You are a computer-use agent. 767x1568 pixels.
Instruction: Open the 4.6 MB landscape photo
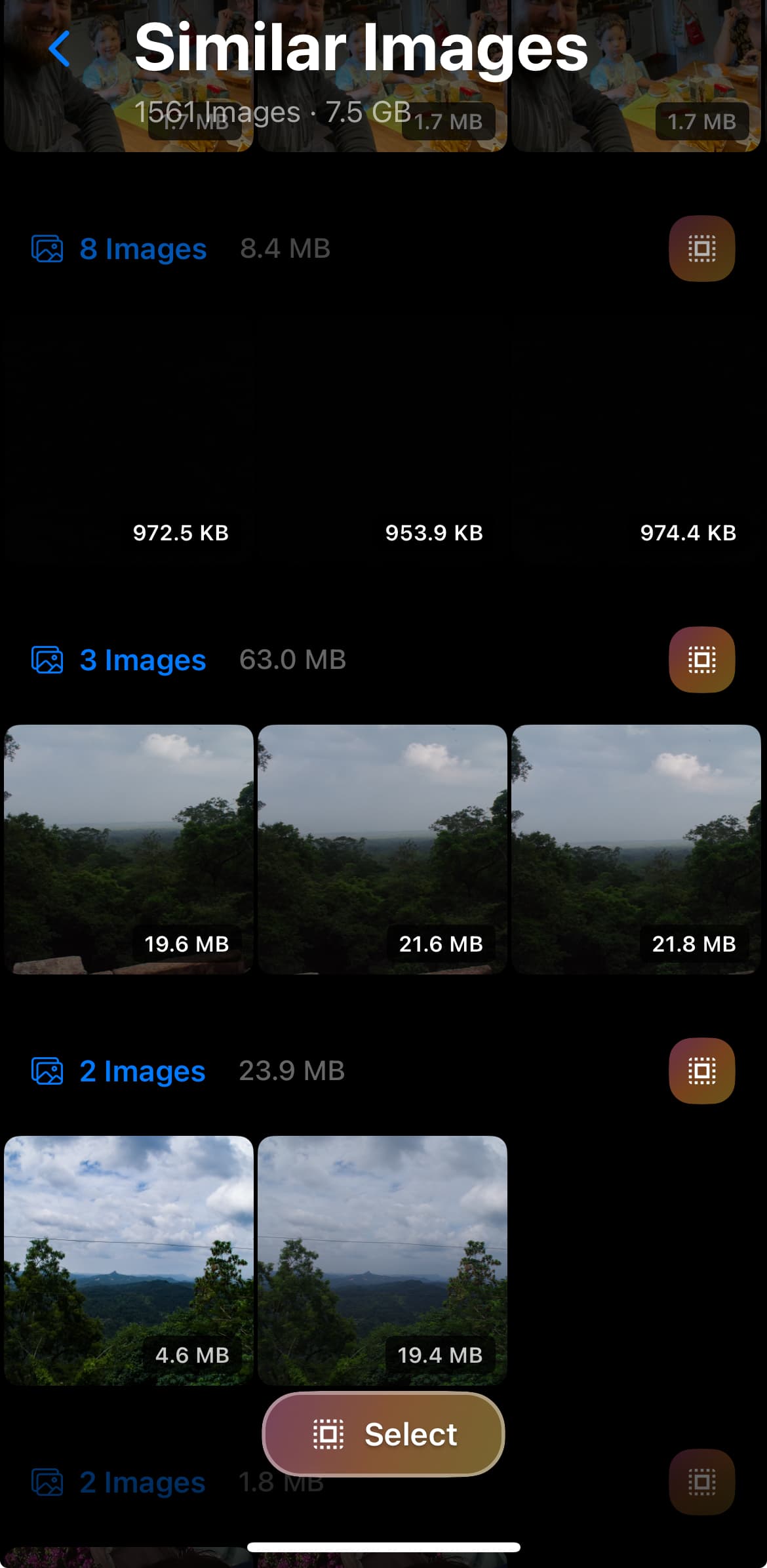(128, 1259)
